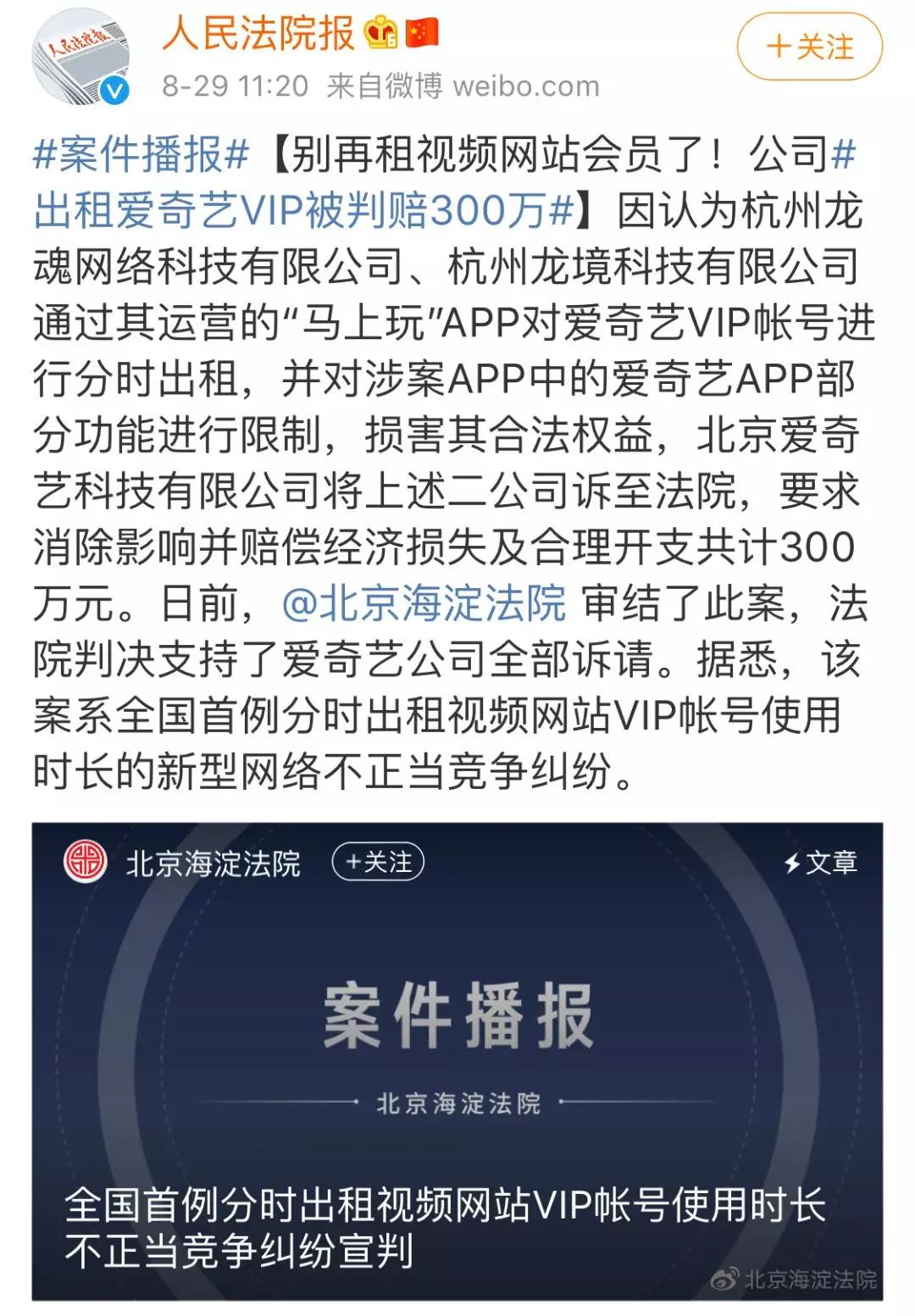The image size is (915, 1316).
Task: Follow 北京海淀法院 in the article card
Action: click(378, 862)
